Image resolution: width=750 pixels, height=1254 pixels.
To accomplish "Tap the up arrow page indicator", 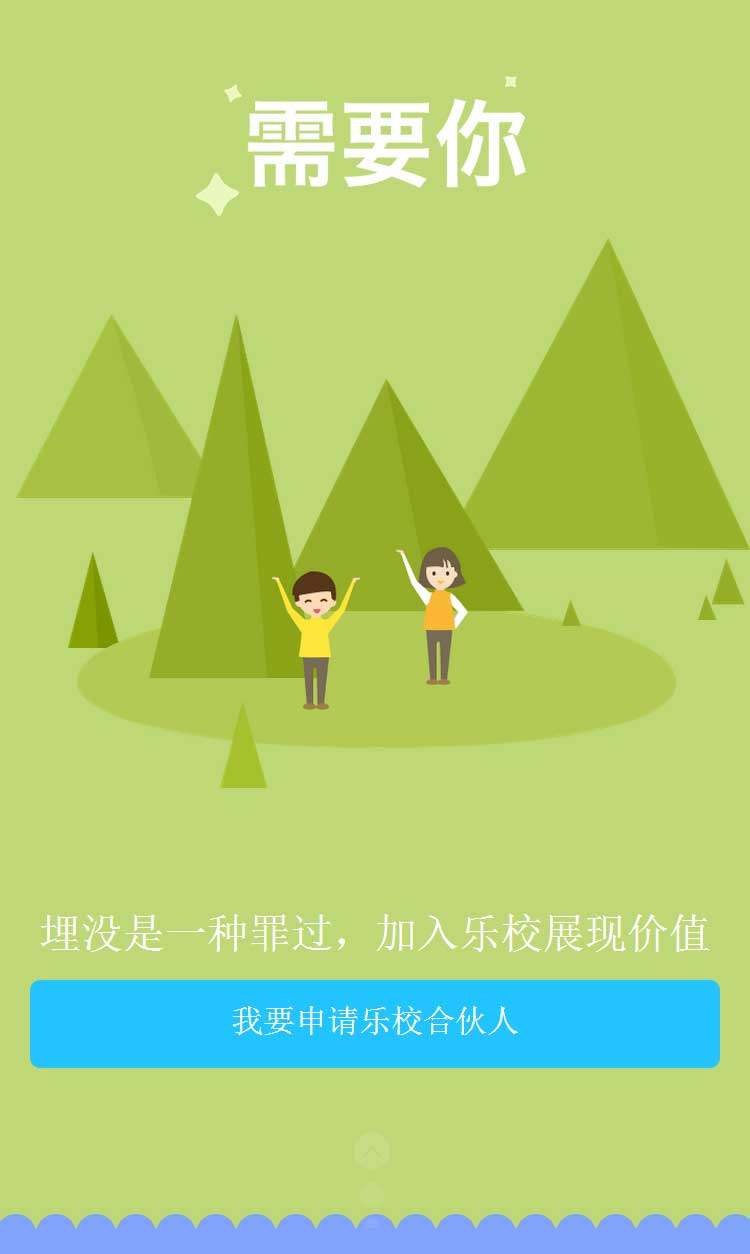I will click(372, 1151).
